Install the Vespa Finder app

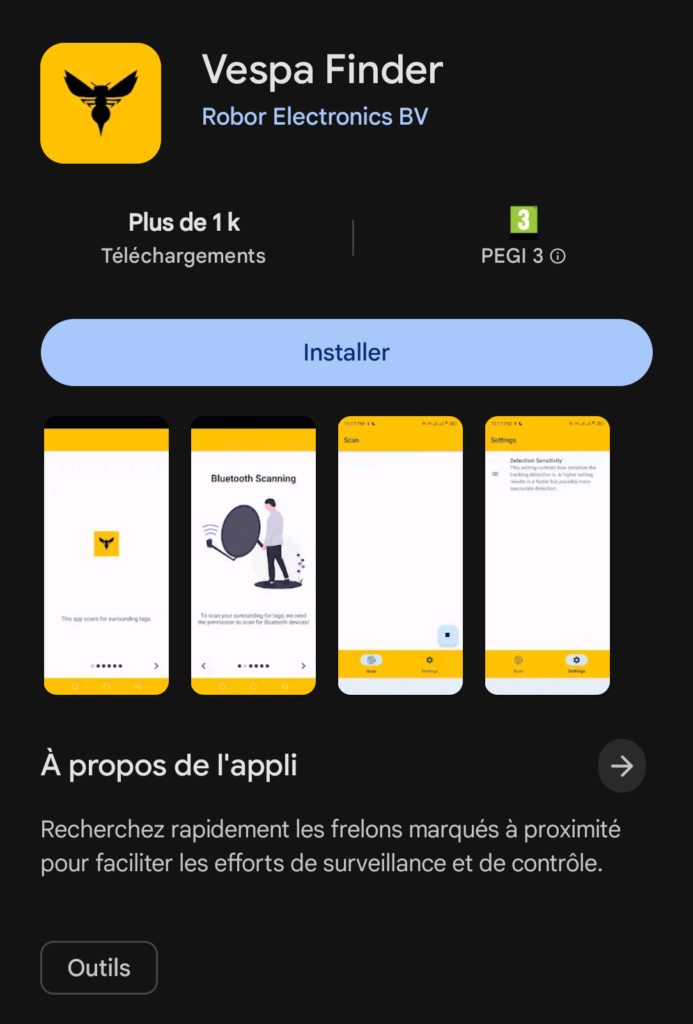point(346,353)
